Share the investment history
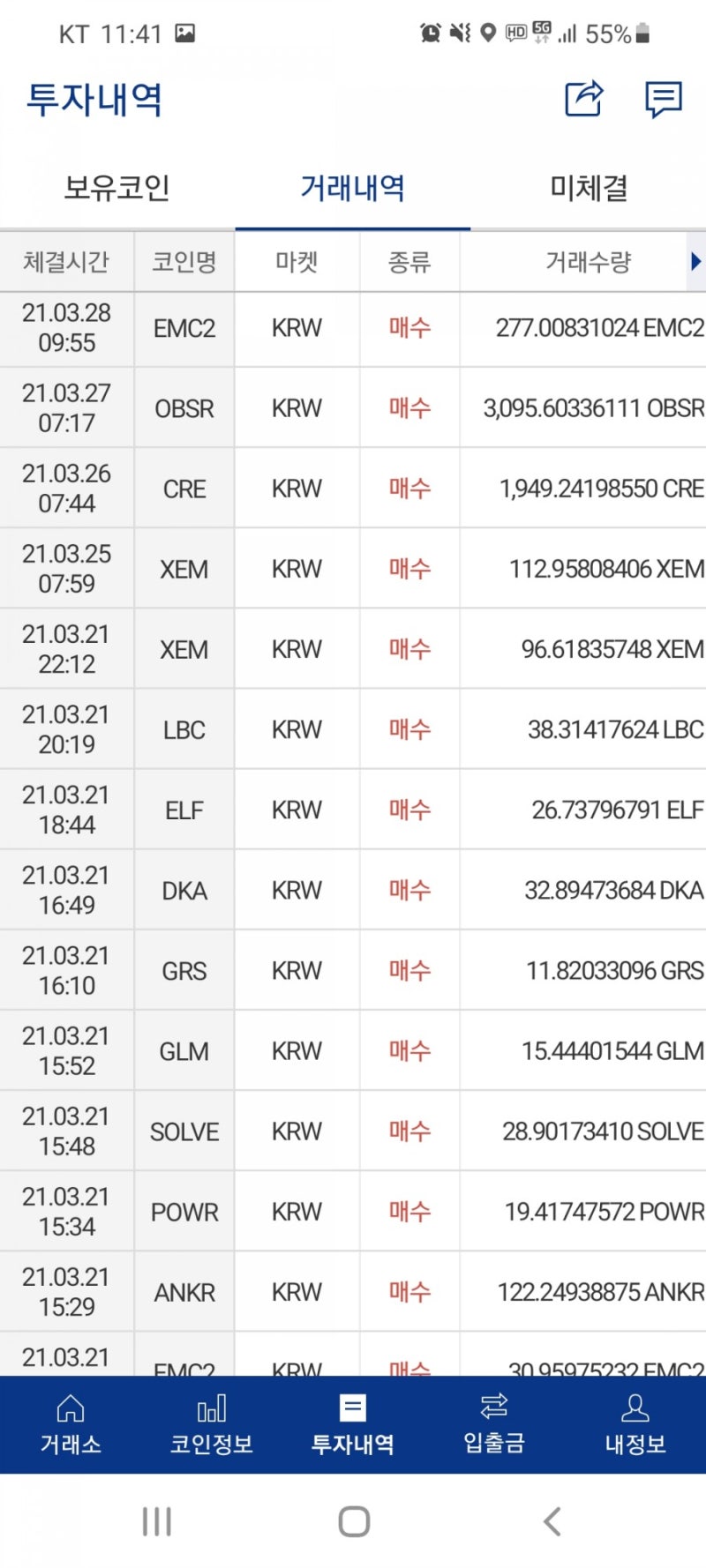 click(x=583, y=99)
